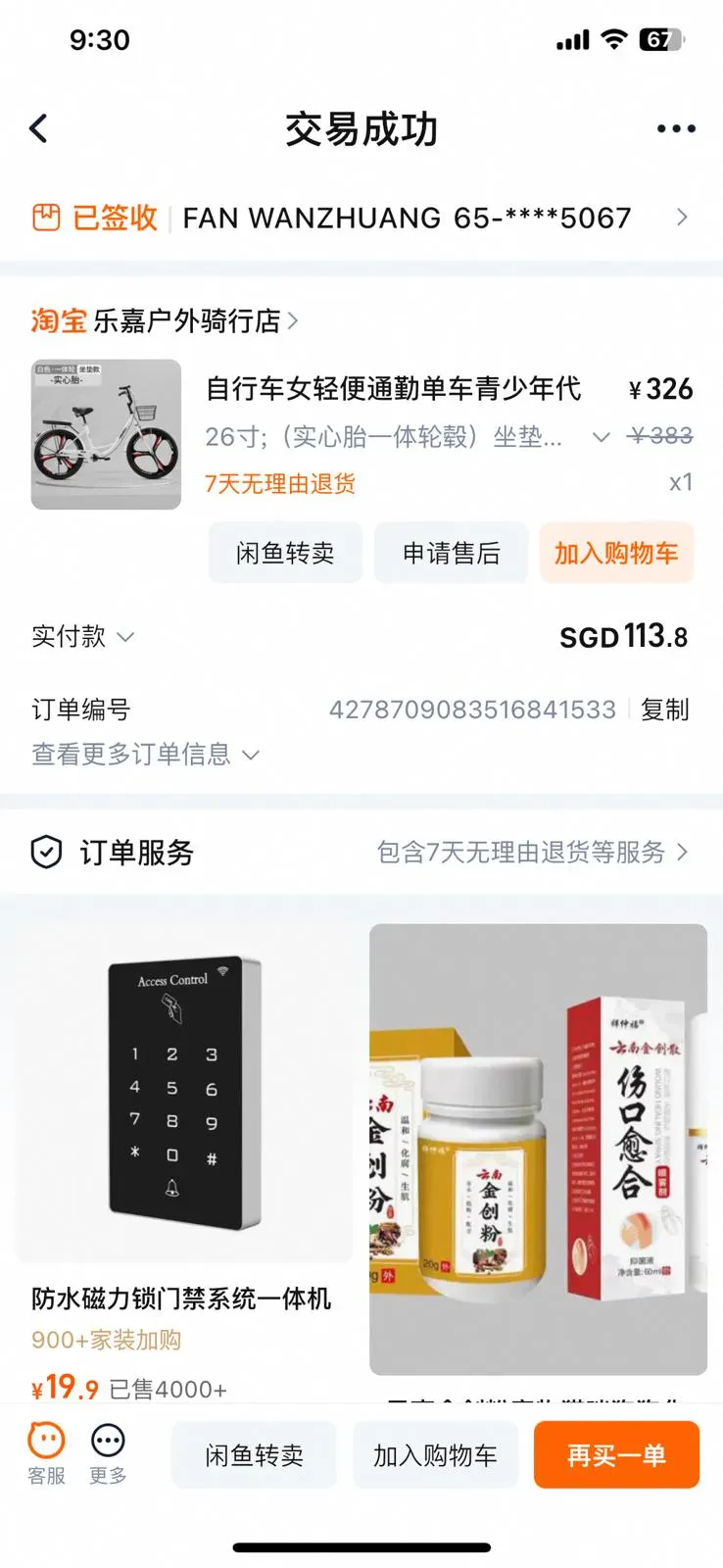This screenshot has height=1568, width=723.
Task: Tap 再买一单 to reorder
Action: (x=616, y=1455)
